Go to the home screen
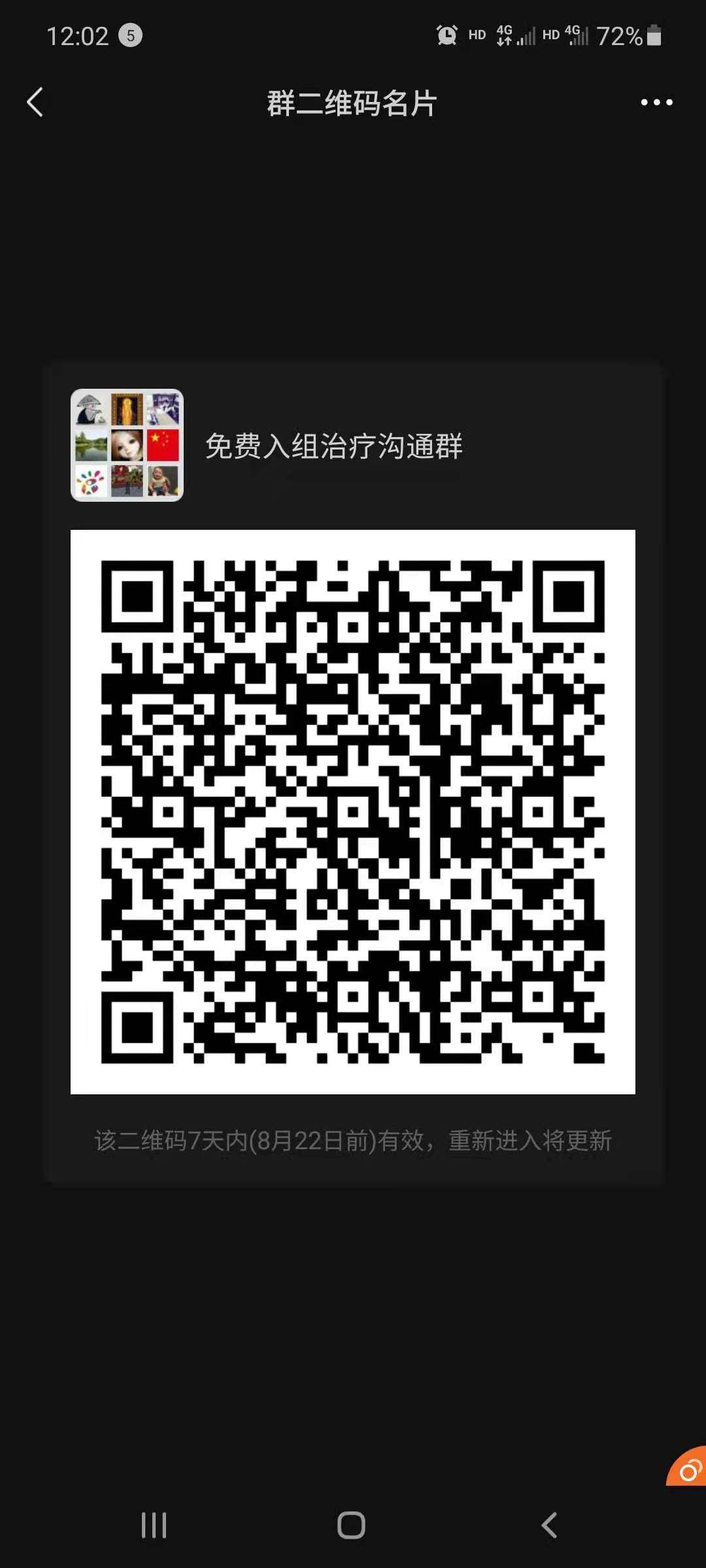The height and width of the screenshot is (1568, 706). [x=351, y=1526]
